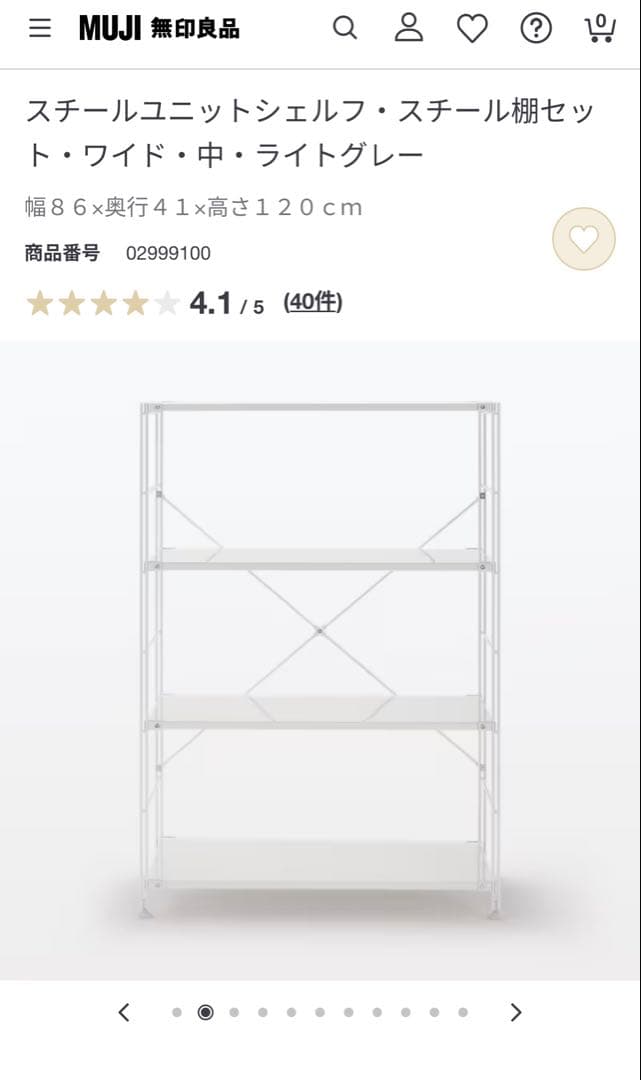Open the help question mark
Screen dimensions: 641x1080
[536, 29]
